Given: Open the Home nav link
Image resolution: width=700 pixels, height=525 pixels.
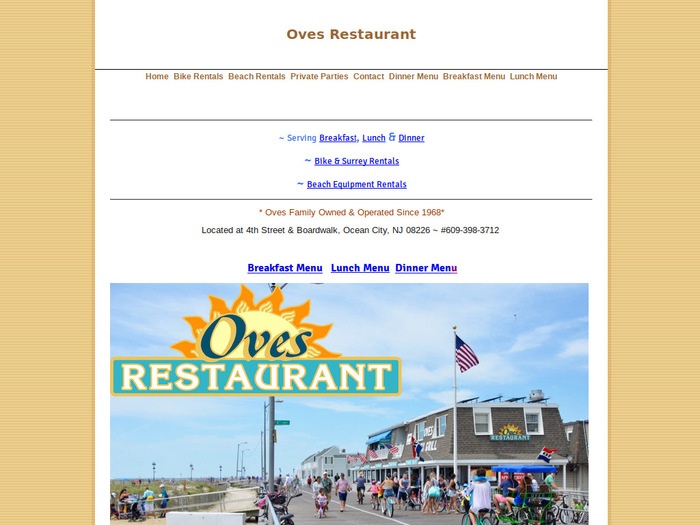Looking at the screenshot, I should pos(157,76).
